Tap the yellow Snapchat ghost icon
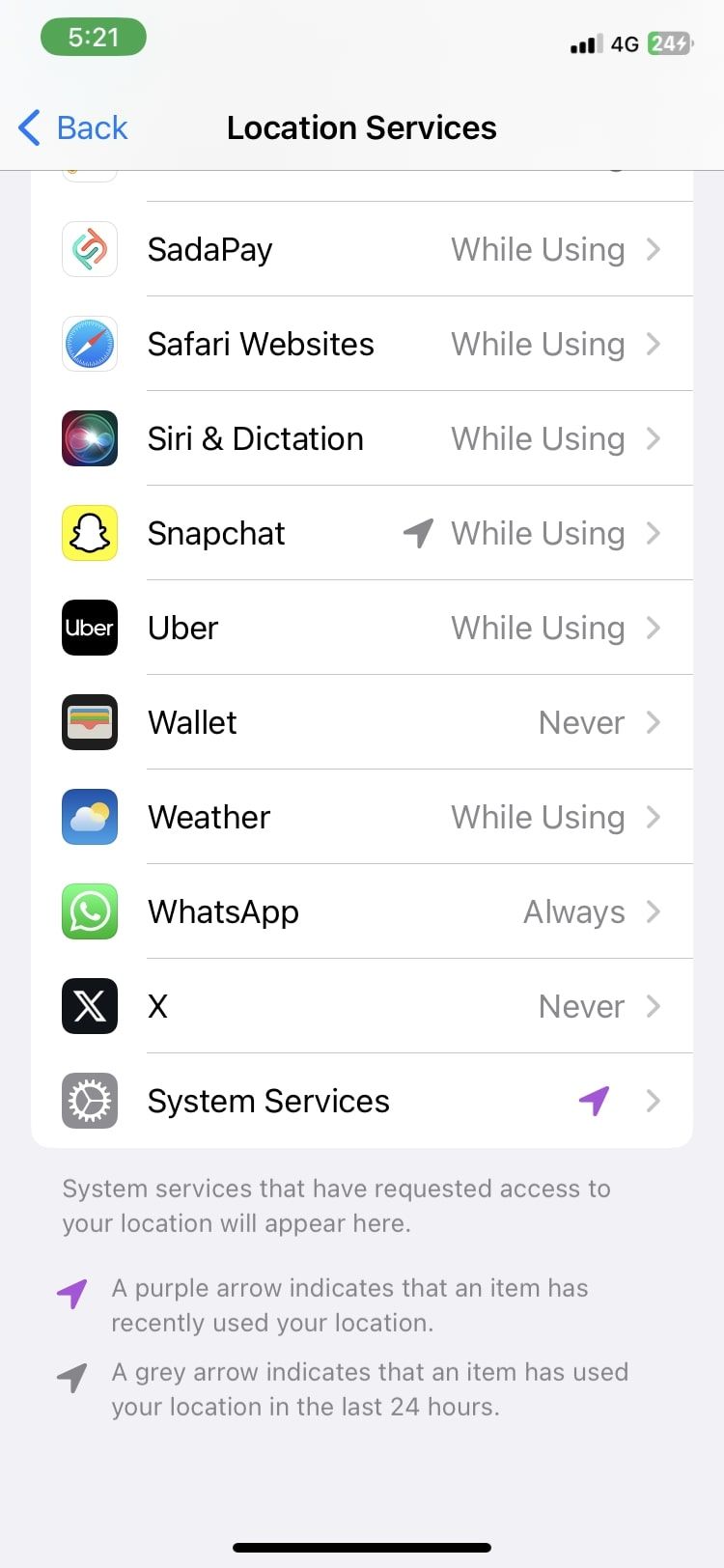724x1568 pixels. 89,532
